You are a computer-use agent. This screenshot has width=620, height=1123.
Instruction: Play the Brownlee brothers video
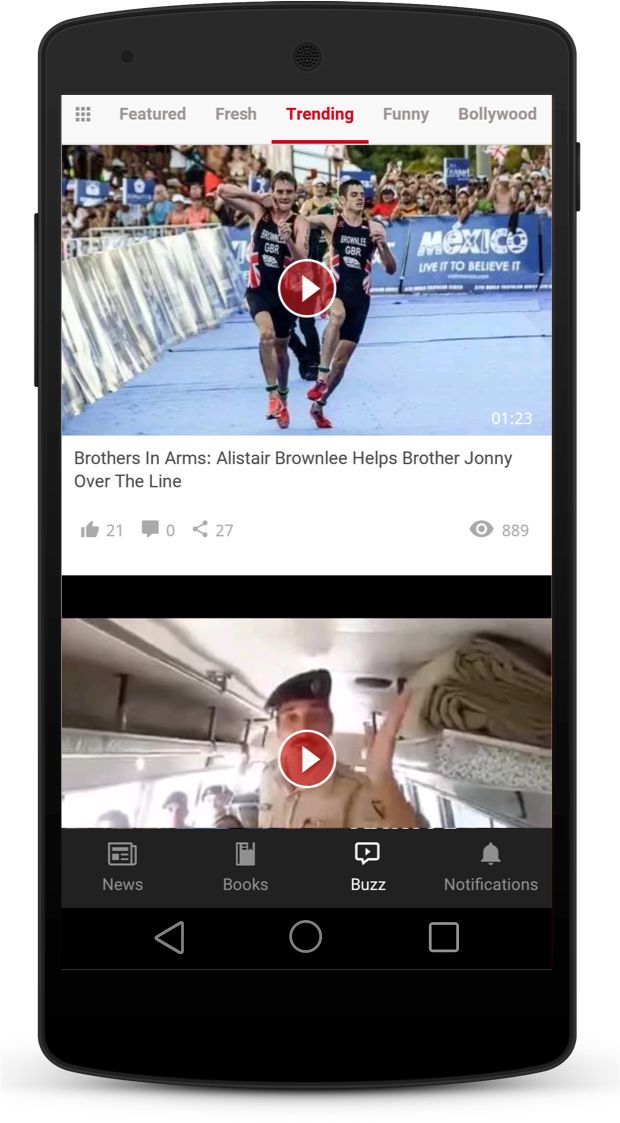point(306,288)
